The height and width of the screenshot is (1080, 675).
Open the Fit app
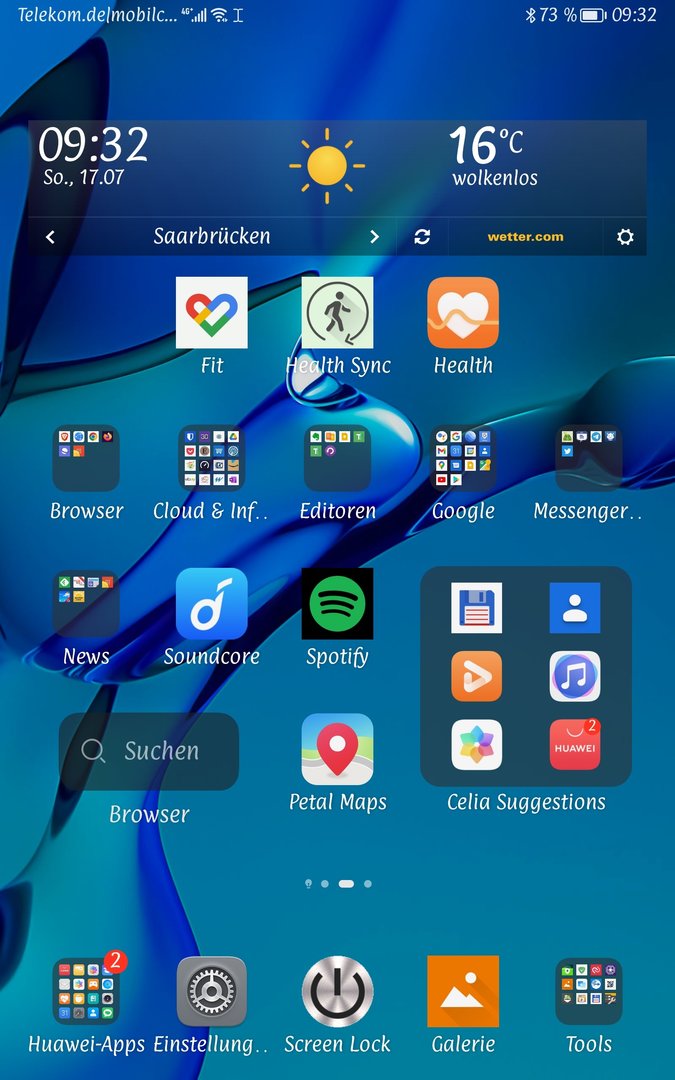point(212,313)
